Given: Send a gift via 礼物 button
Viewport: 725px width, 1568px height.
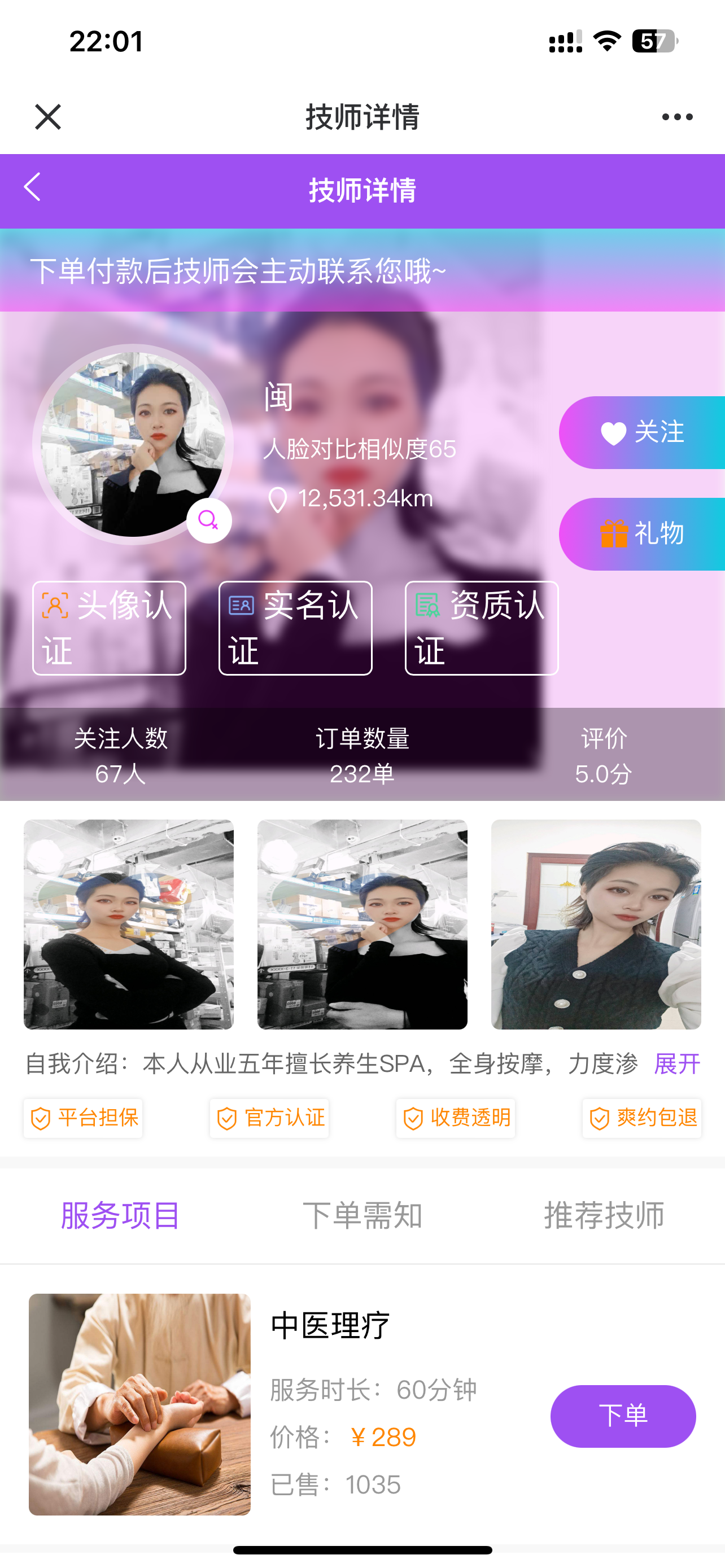Looking at the screenshot, I should [x=641, y=534].
